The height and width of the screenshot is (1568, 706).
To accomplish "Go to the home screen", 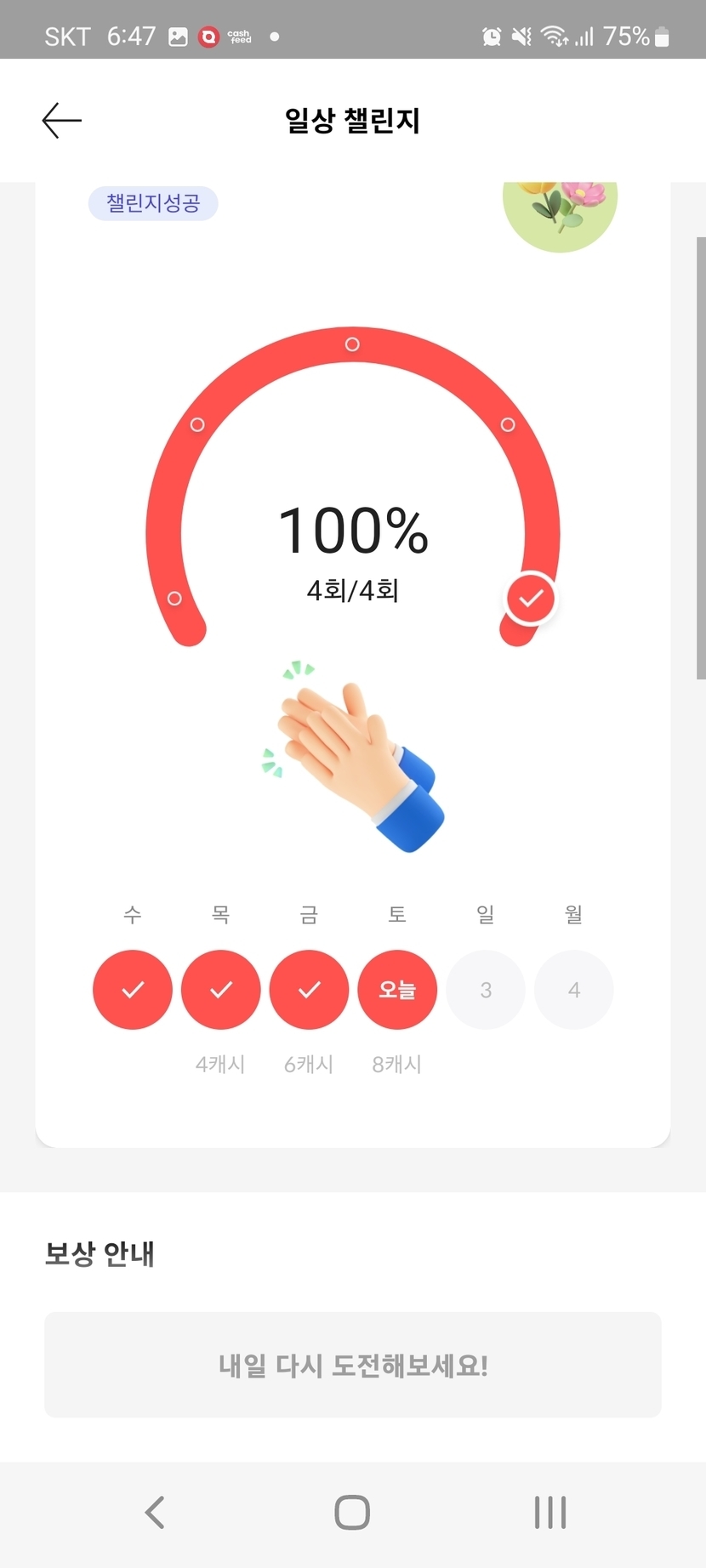I will (x=352, y=1513).
